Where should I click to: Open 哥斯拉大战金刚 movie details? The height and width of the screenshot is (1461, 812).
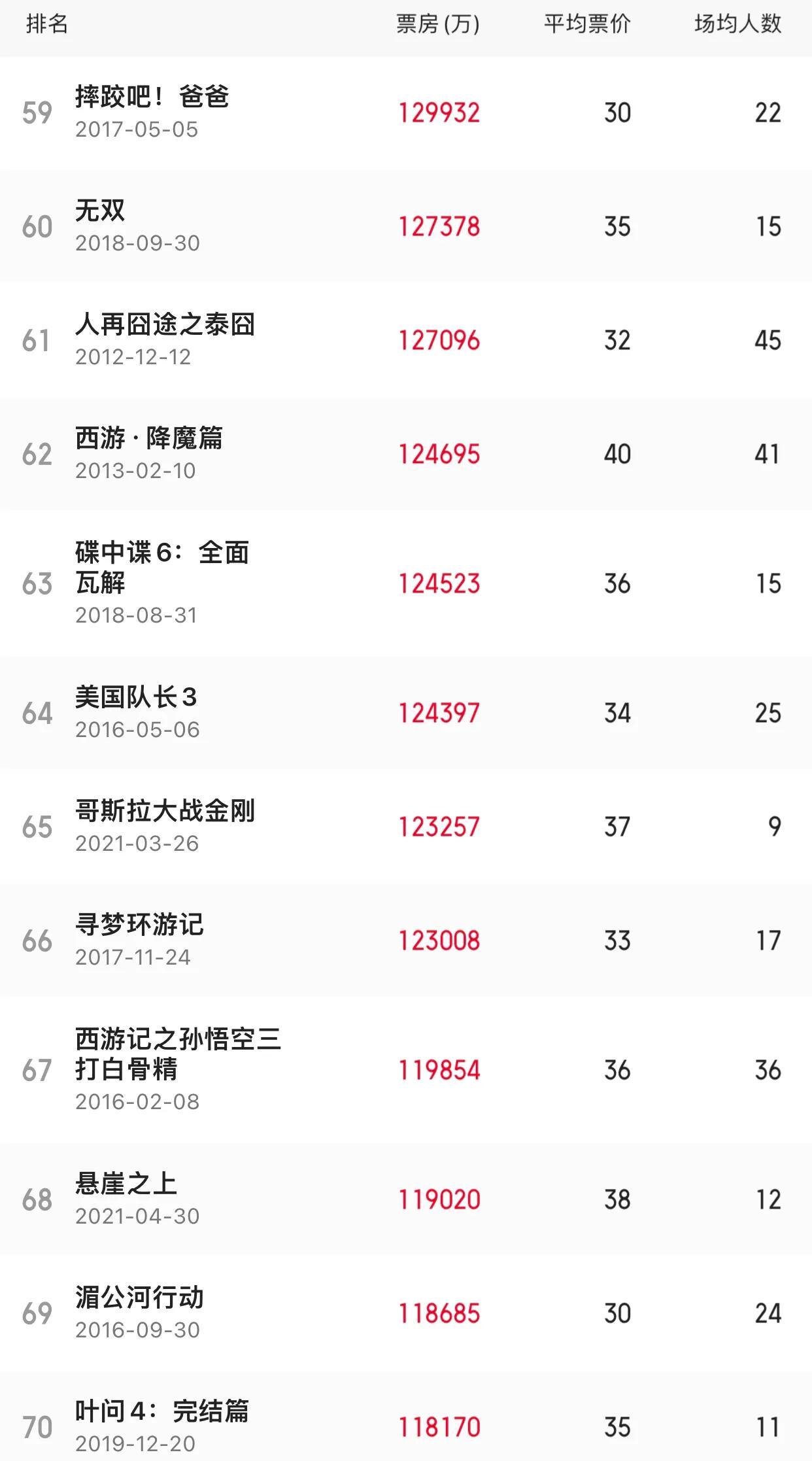click(406, 827)
